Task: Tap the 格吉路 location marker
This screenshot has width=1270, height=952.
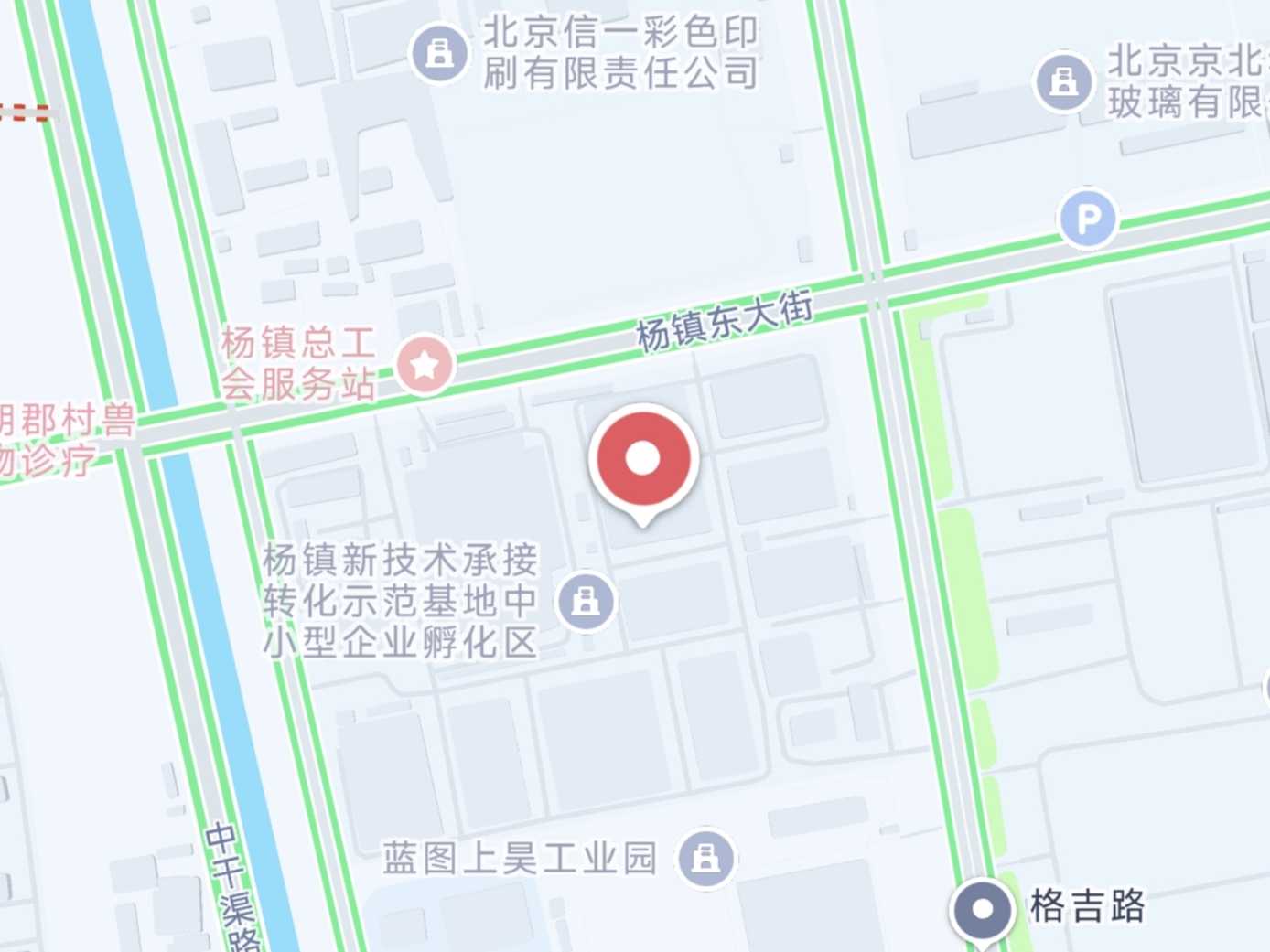Action: pos(983,910)
